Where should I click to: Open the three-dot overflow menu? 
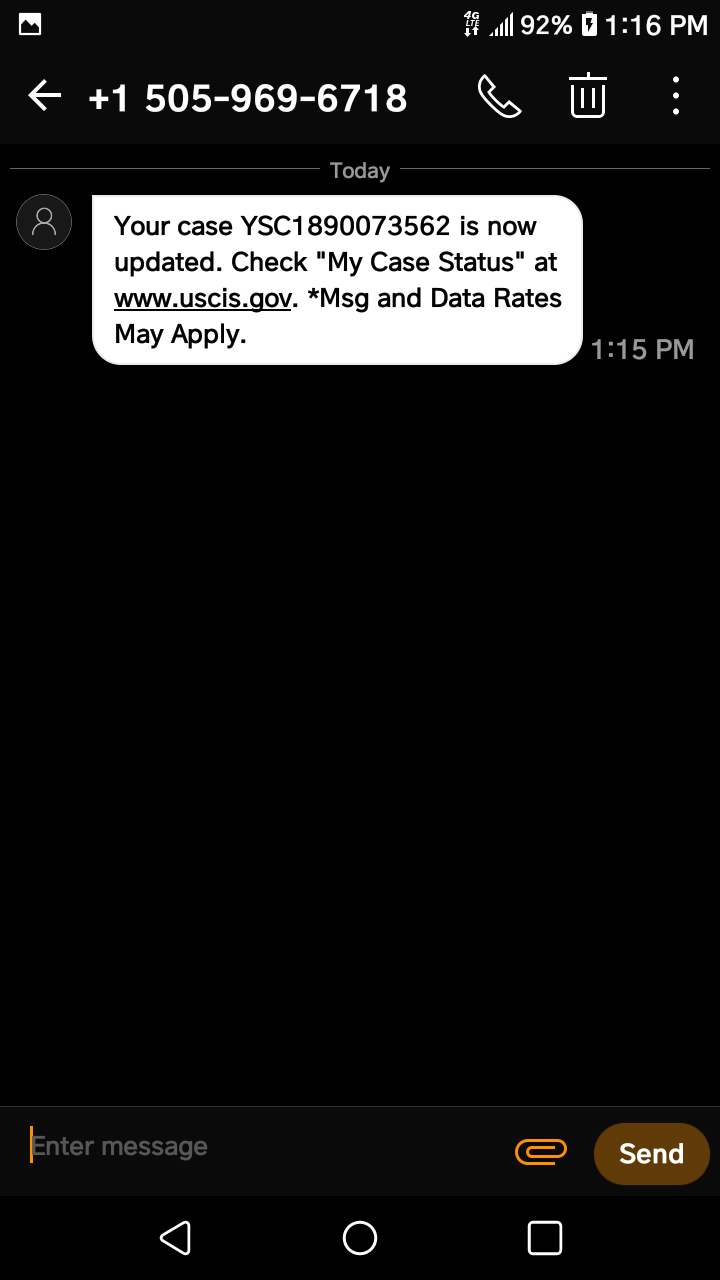(x=676, y=96)
